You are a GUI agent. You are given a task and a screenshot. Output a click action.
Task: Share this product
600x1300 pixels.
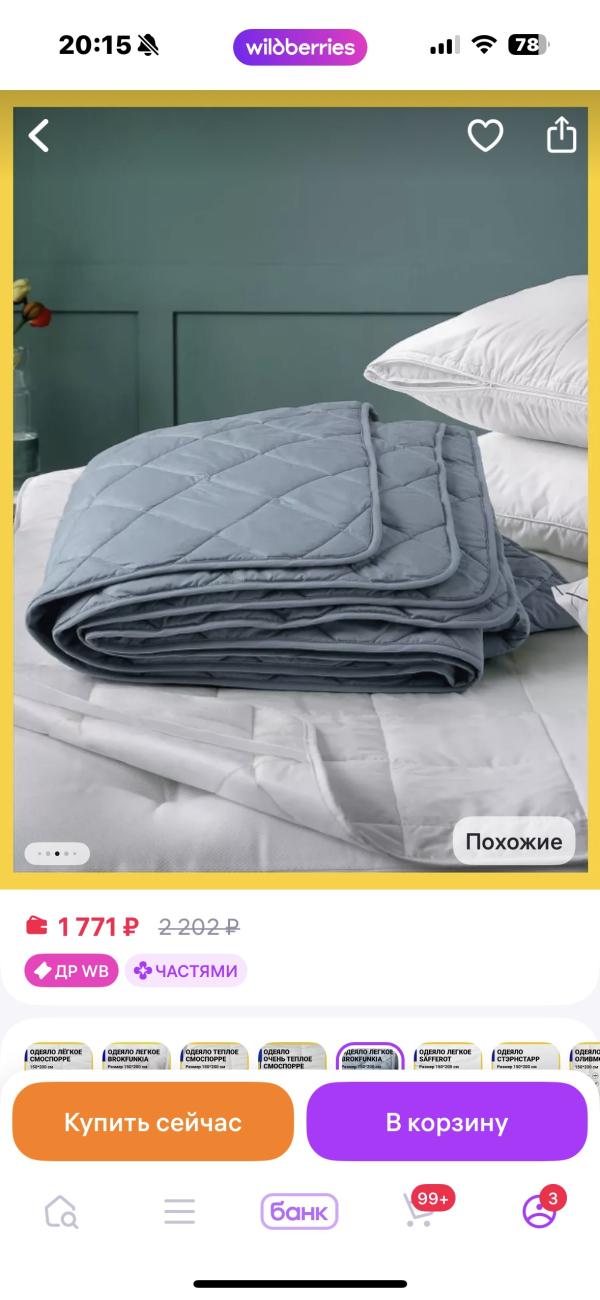click(x=561, y=135)
